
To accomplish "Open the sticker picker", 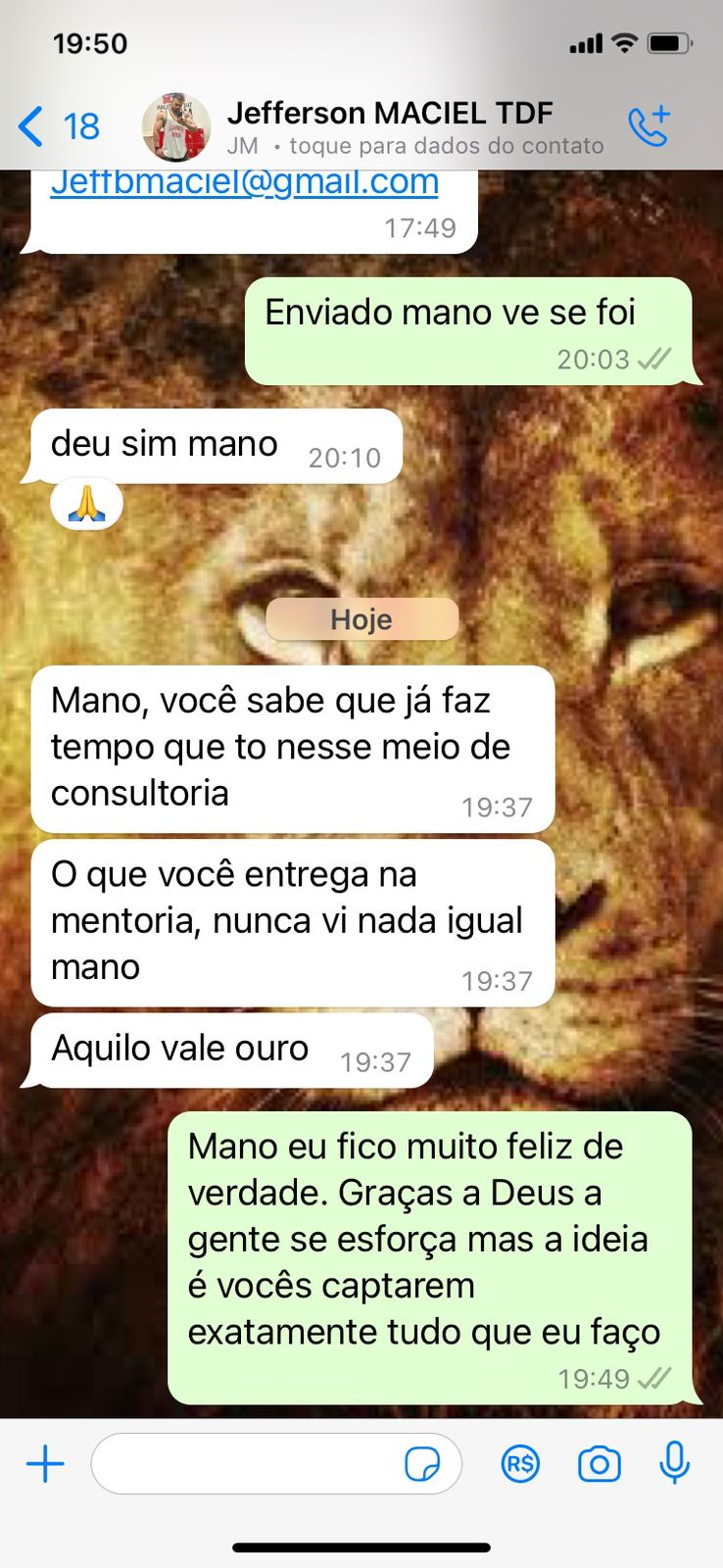I will click(422, 1464).
